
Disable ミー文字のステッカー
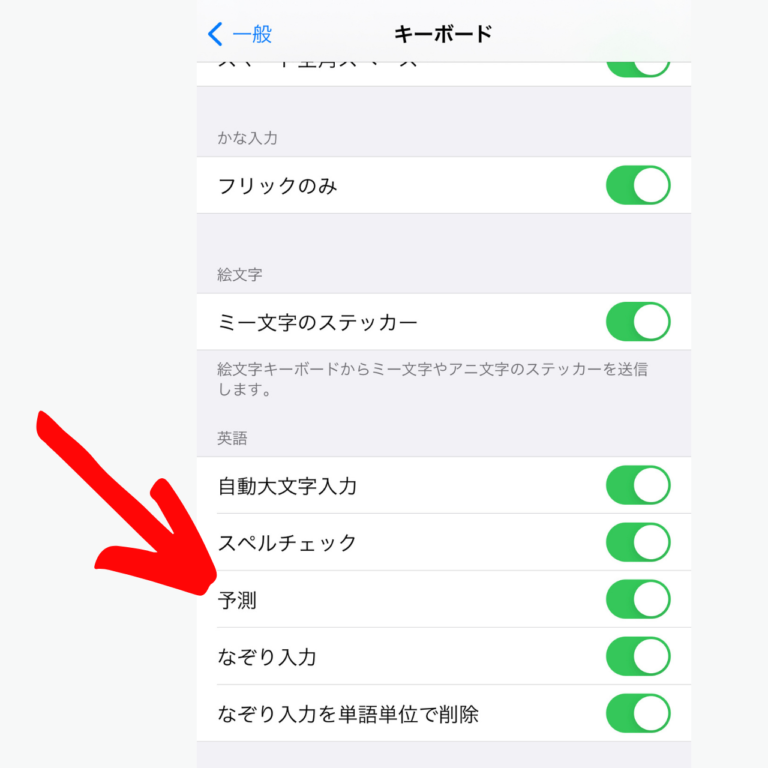click(x=638, y=322)
